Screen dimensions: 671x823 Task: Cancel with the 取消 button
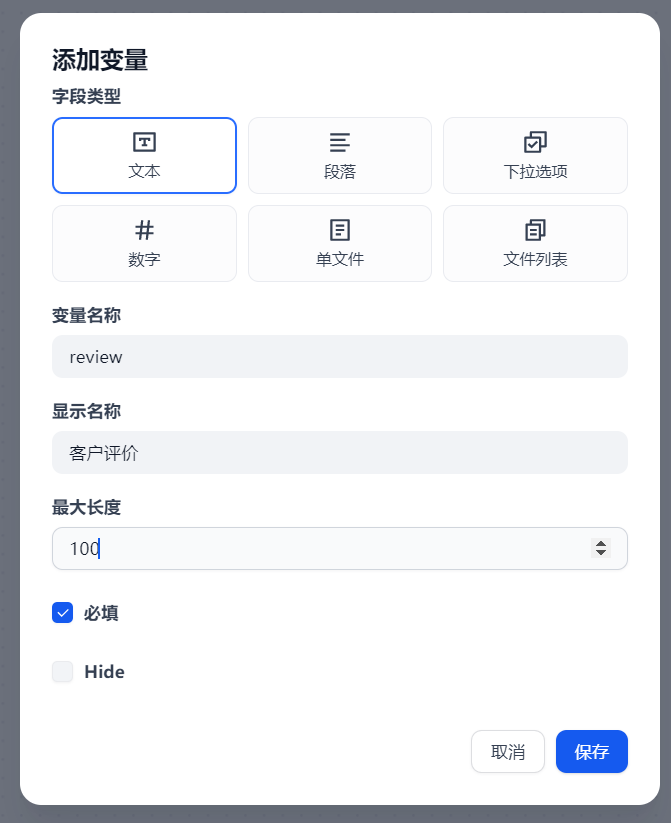(508, 752)
